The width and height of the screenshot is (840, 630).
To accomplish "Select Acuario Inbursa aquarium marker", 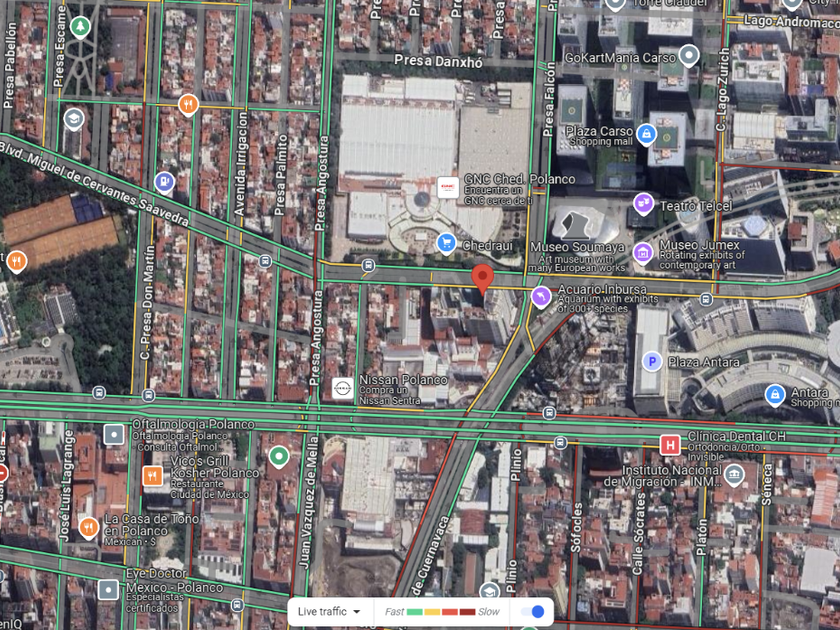I will 541,296.
